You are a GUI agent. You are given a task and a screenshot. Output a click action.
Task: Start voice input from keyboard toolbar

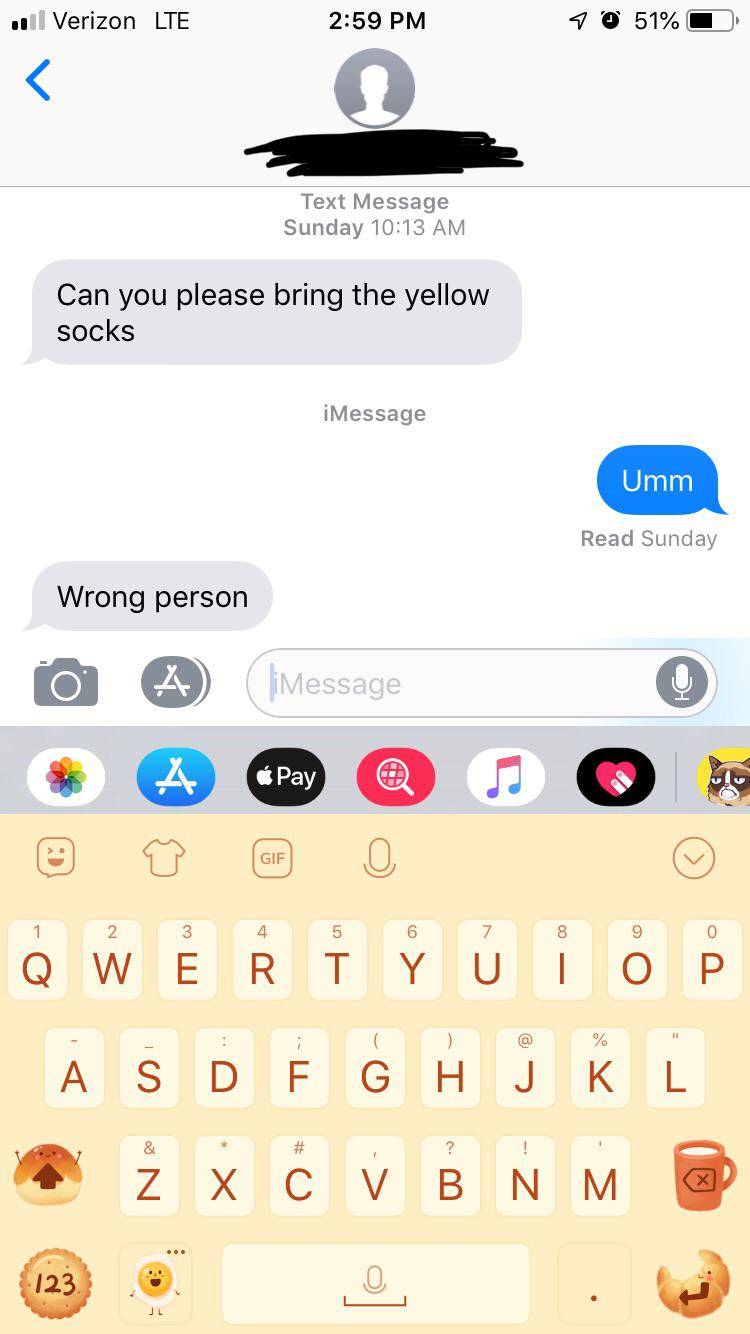[x=379, y=858]
